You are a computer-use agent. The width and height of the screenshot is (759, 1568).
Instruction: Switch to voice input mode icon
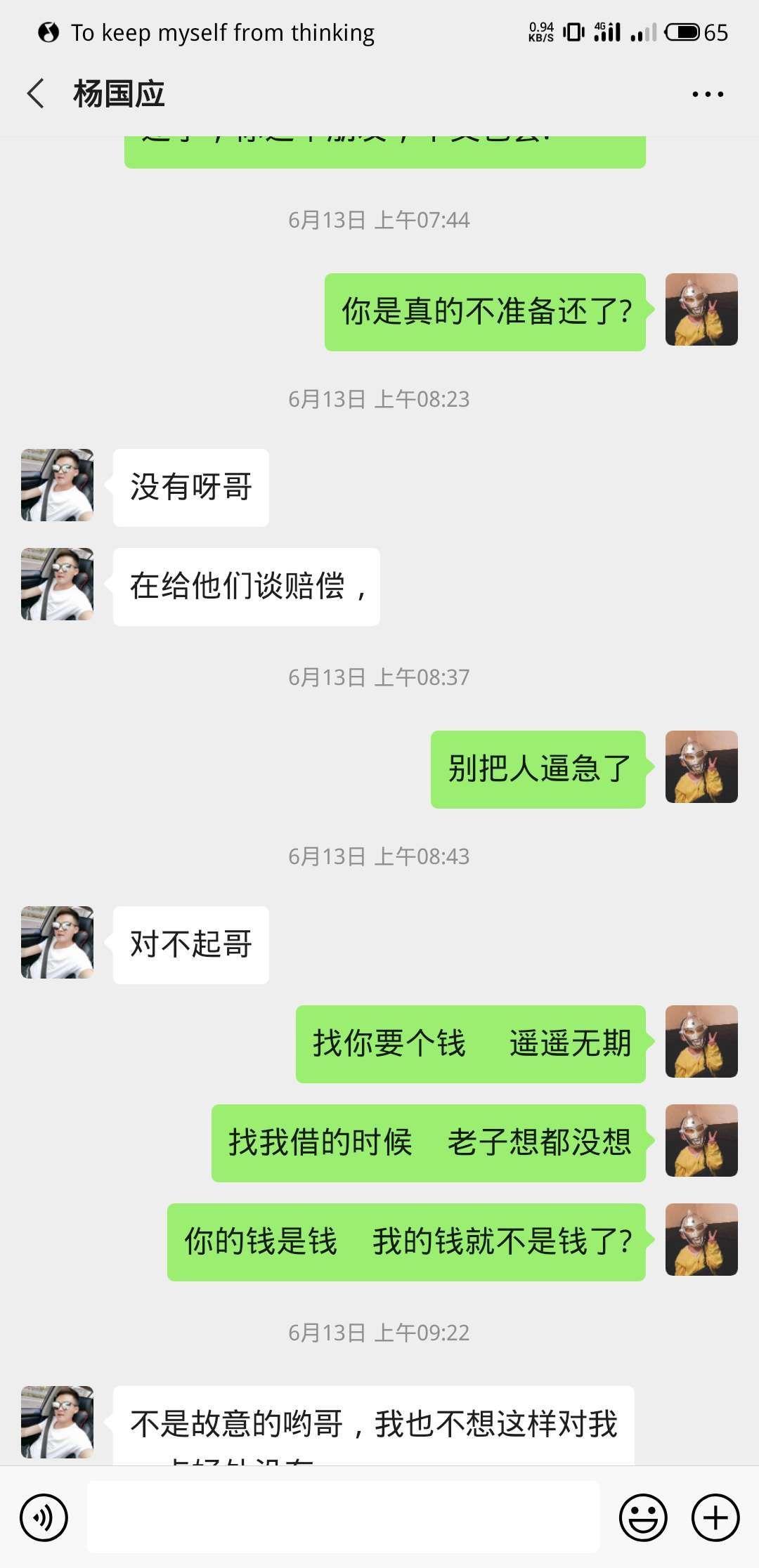[x=44, y=1517]
